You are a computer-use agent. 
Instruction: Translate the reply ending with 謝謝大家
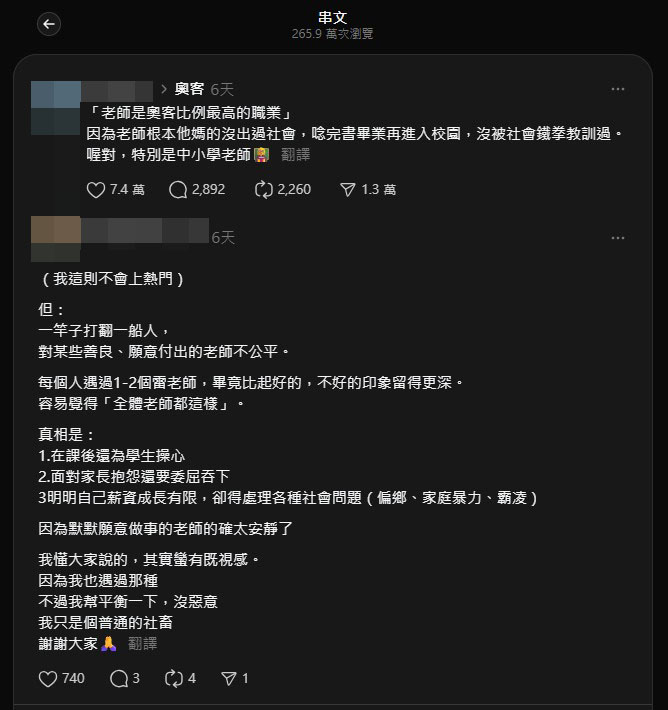(x=142, y=643)
